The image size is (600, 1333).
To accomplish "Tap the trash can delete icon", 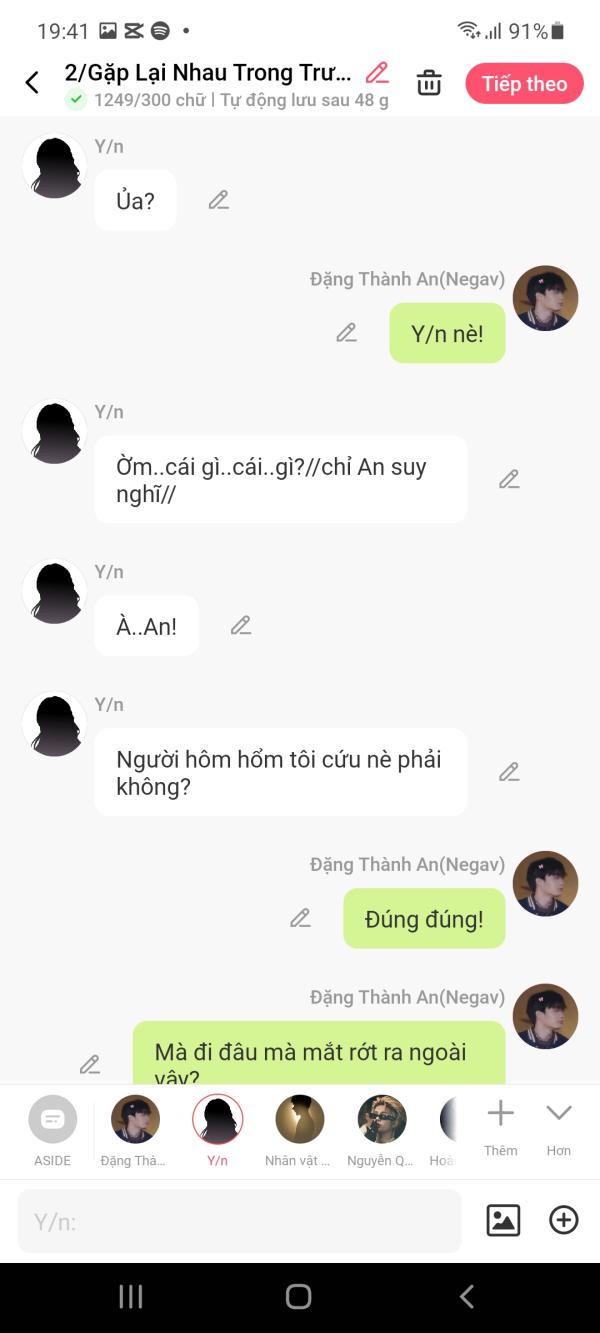I will coord(429,83).
